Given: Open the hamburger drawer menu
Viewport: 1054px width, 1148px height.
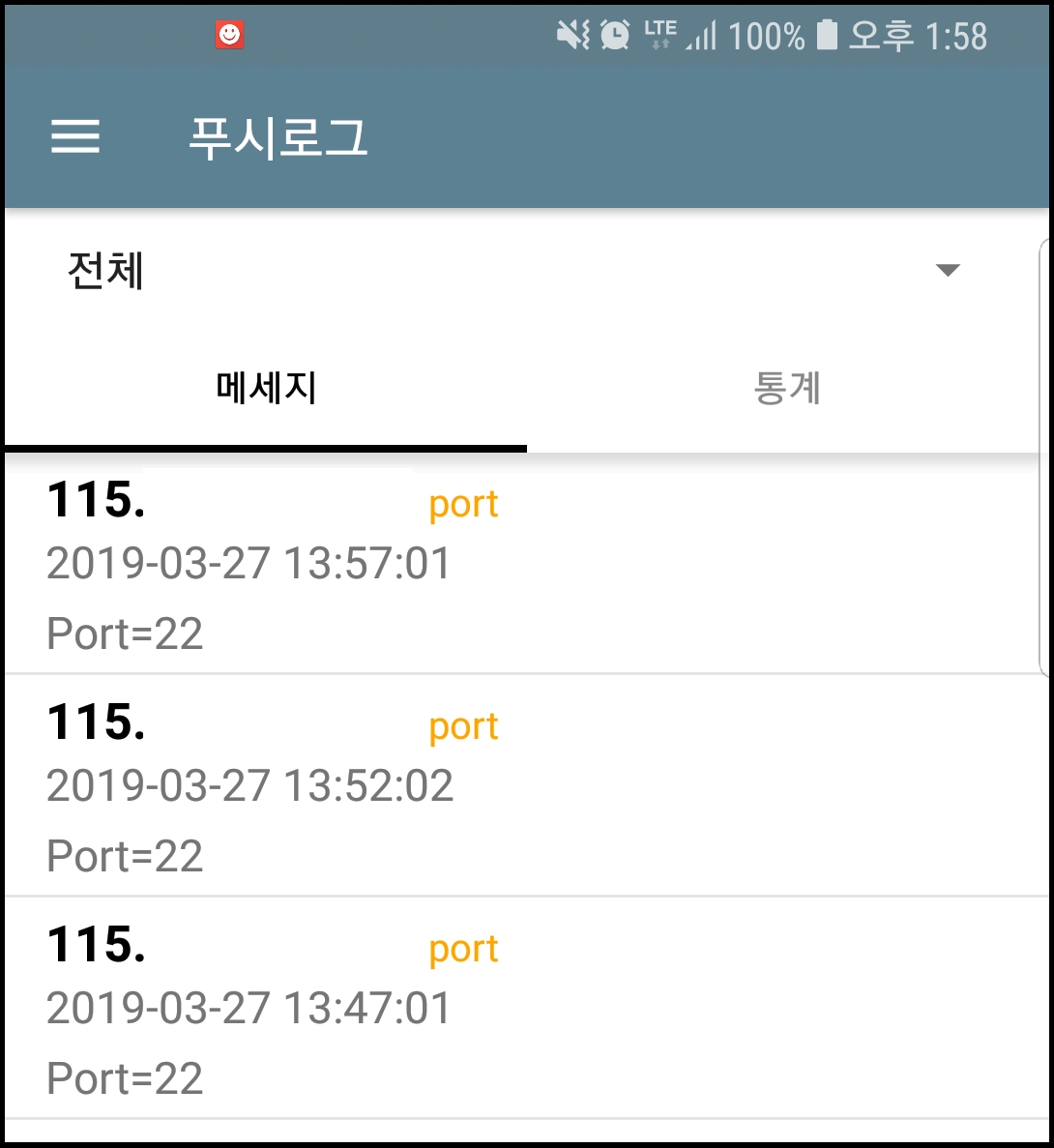Looking at the screenshot, I should click(75, 136).
